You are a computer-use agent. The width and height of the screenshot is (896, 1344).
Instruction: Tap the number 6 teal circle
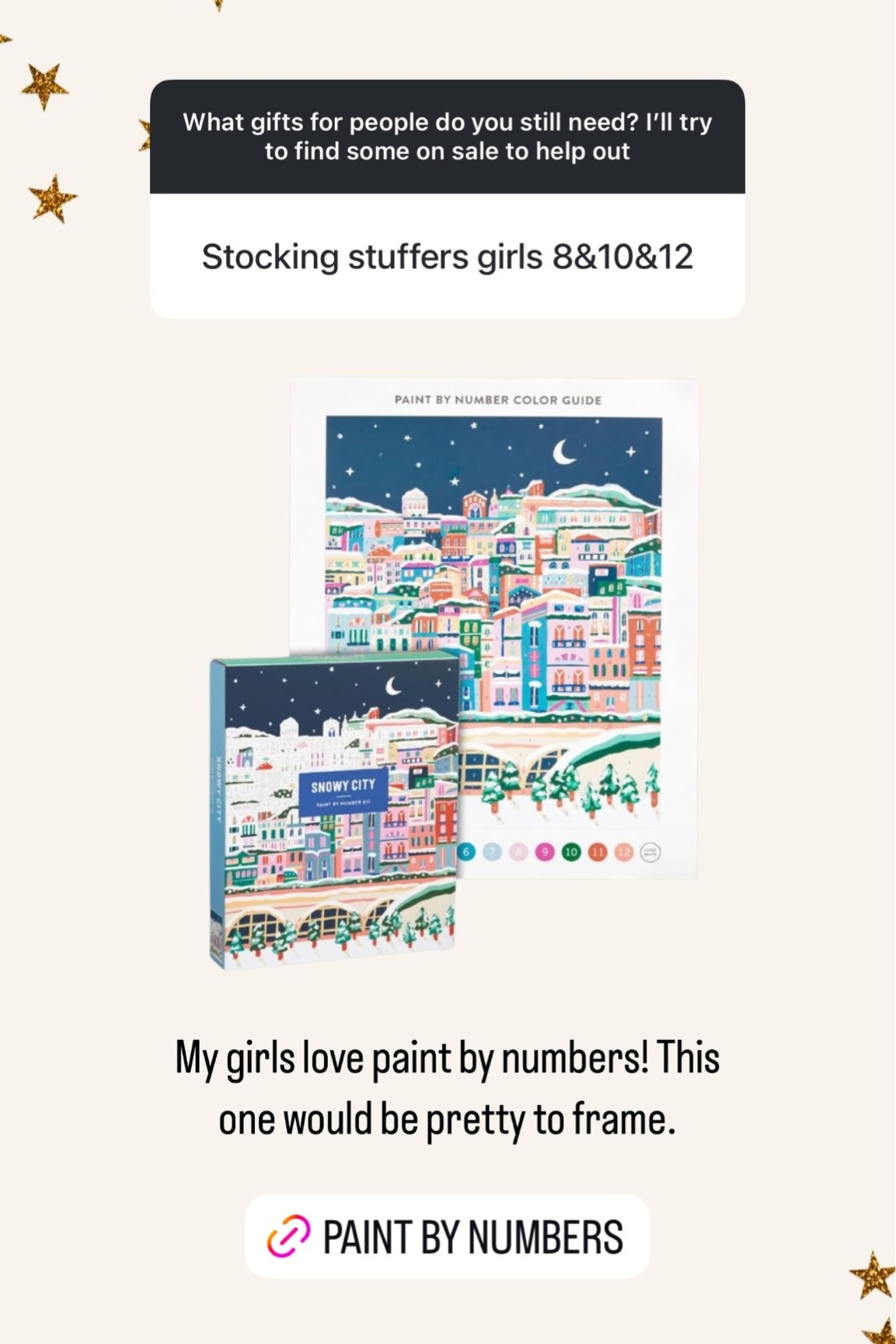tap(467, 852)
